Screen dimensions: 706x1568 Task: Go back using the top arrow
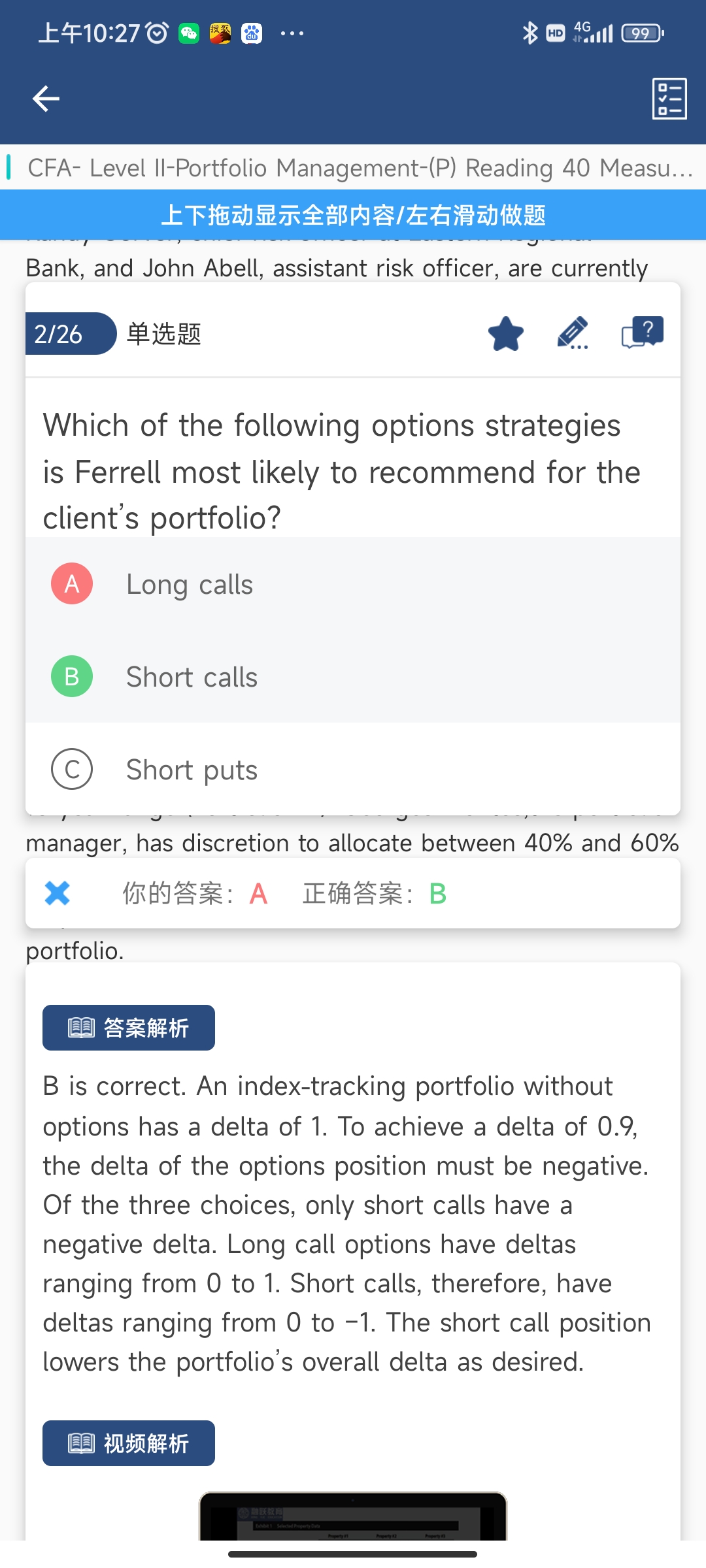pos(46,99)
